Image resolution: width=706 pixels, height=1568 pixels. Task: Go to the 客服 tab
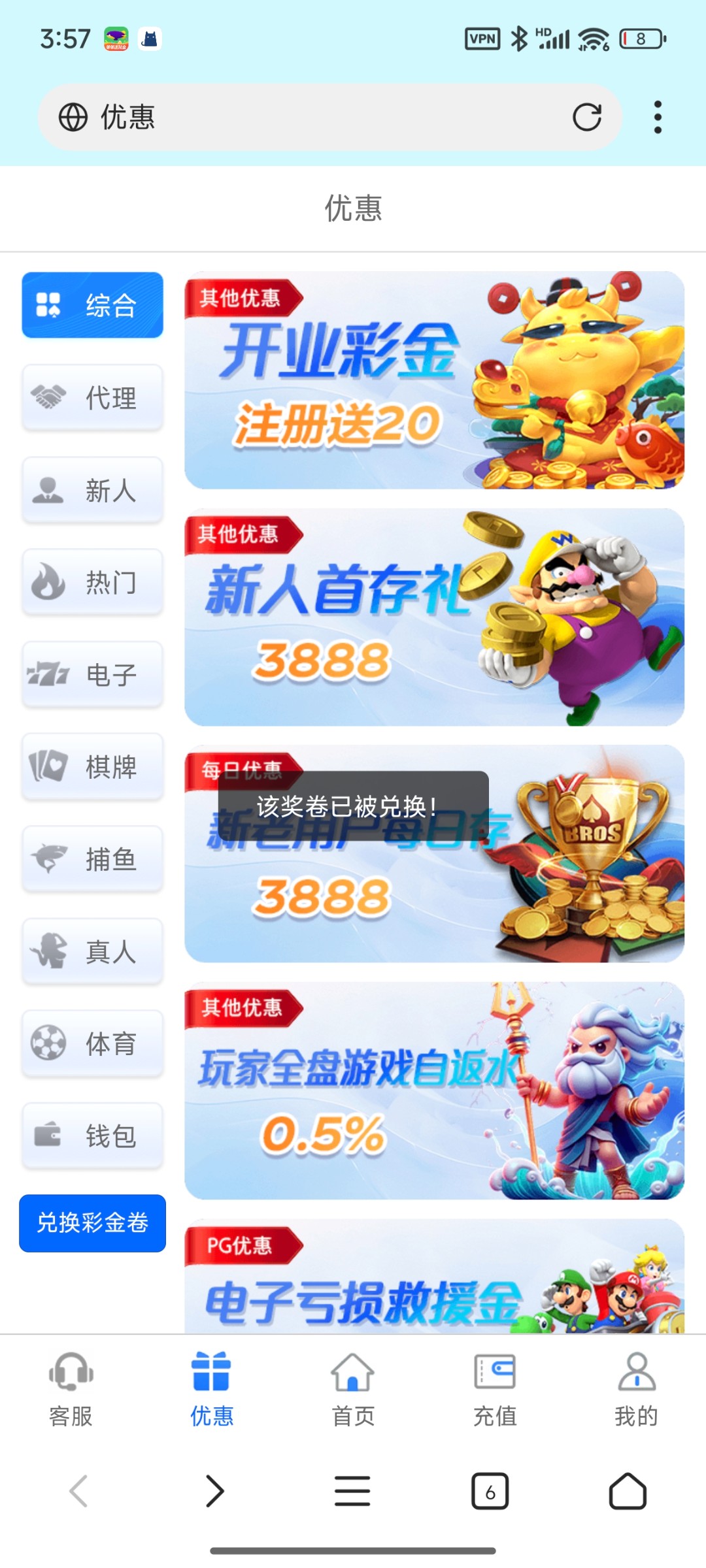71,1389
